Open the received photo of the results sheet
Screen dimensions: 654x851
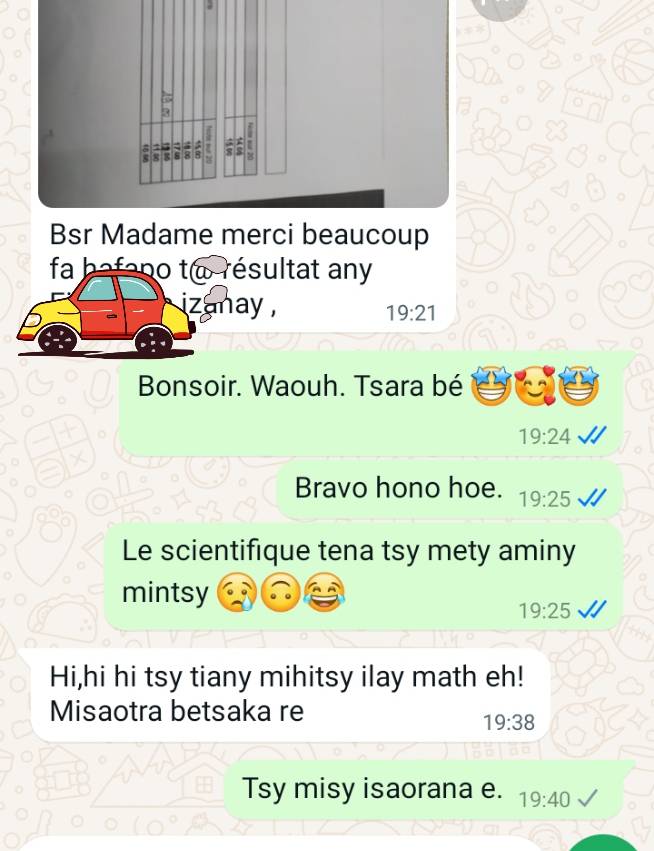click(243, 100)
